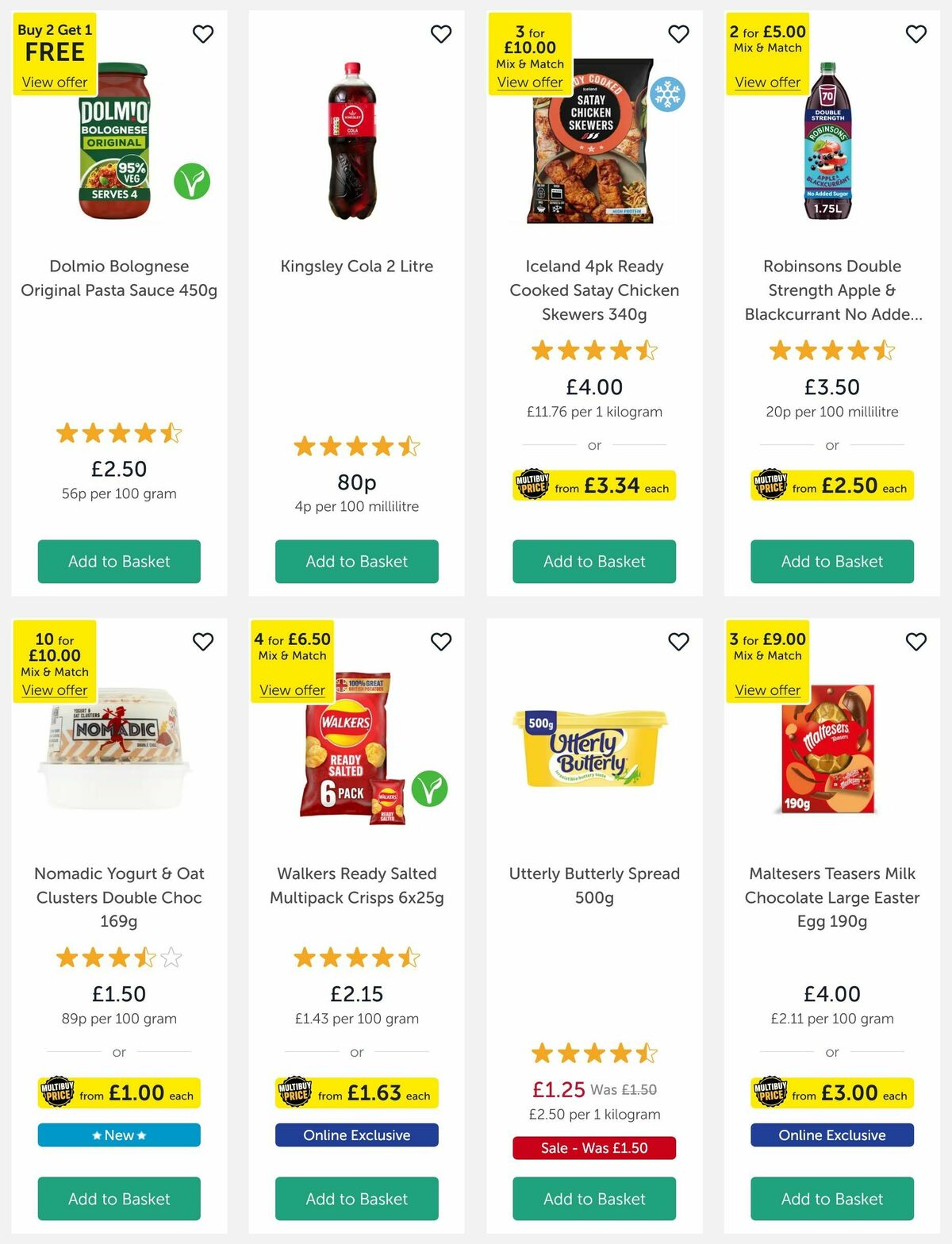Click the New label on Nomadic yogurt
Viewport: 952px width, 1244px height.
pyautogui.click(x=119, y=1135)
